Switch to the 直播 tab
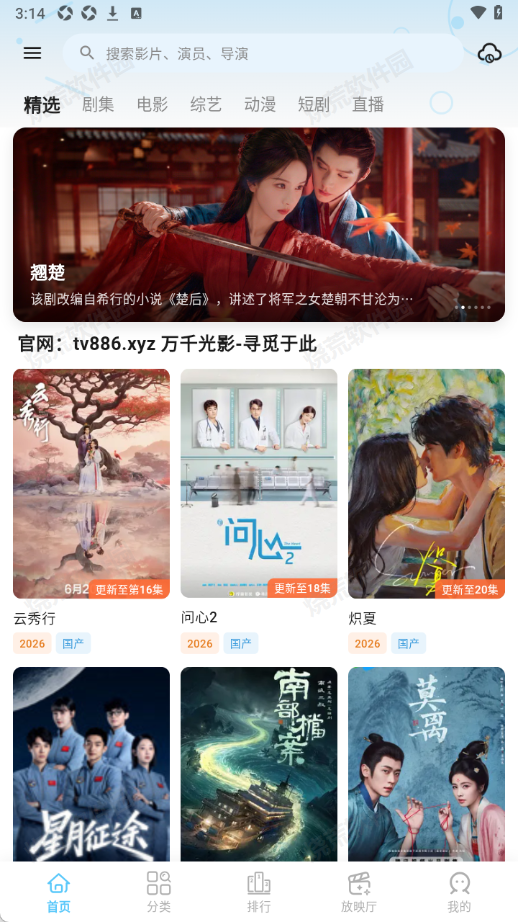The height and width of the screenshot is (922, 518). click(368, 105)
